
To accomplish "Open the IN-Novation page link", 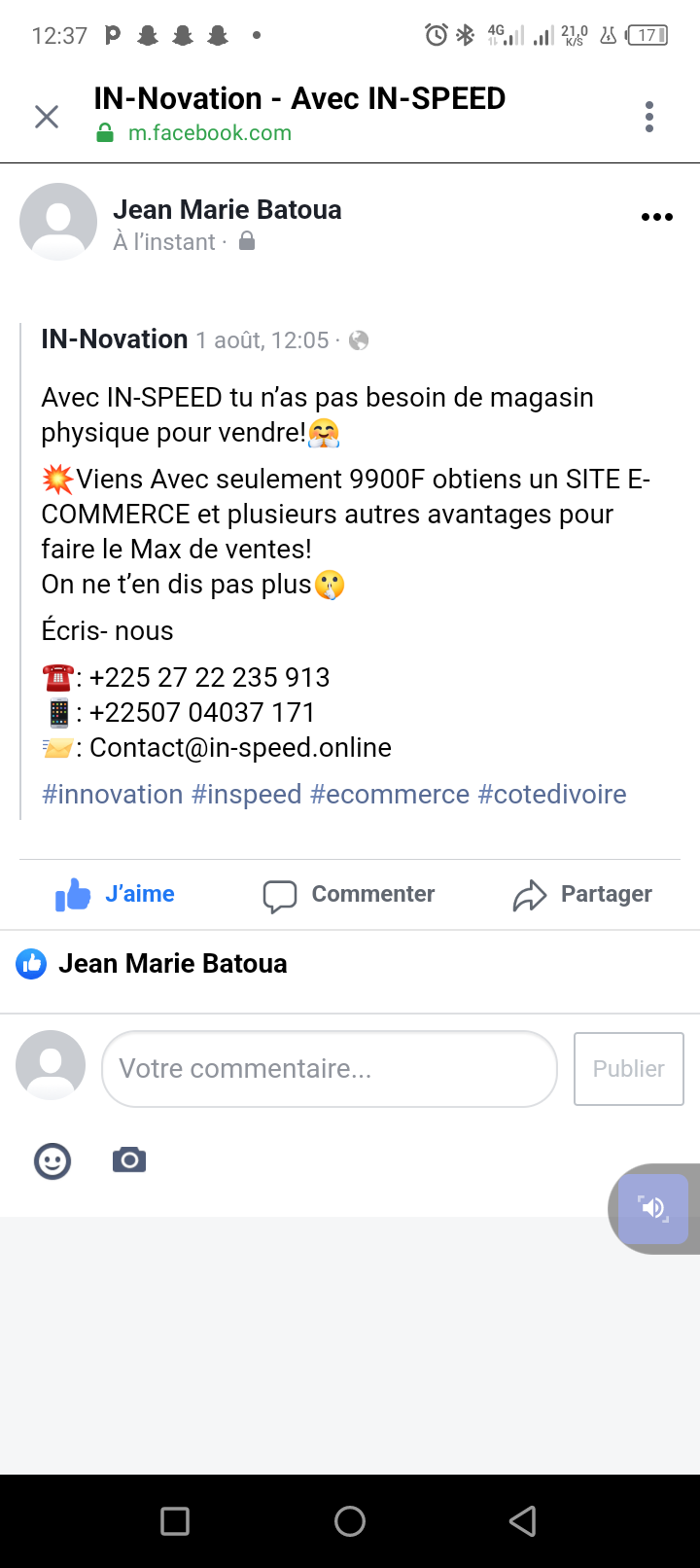I will pyautogui.click(x=115, y=339).
